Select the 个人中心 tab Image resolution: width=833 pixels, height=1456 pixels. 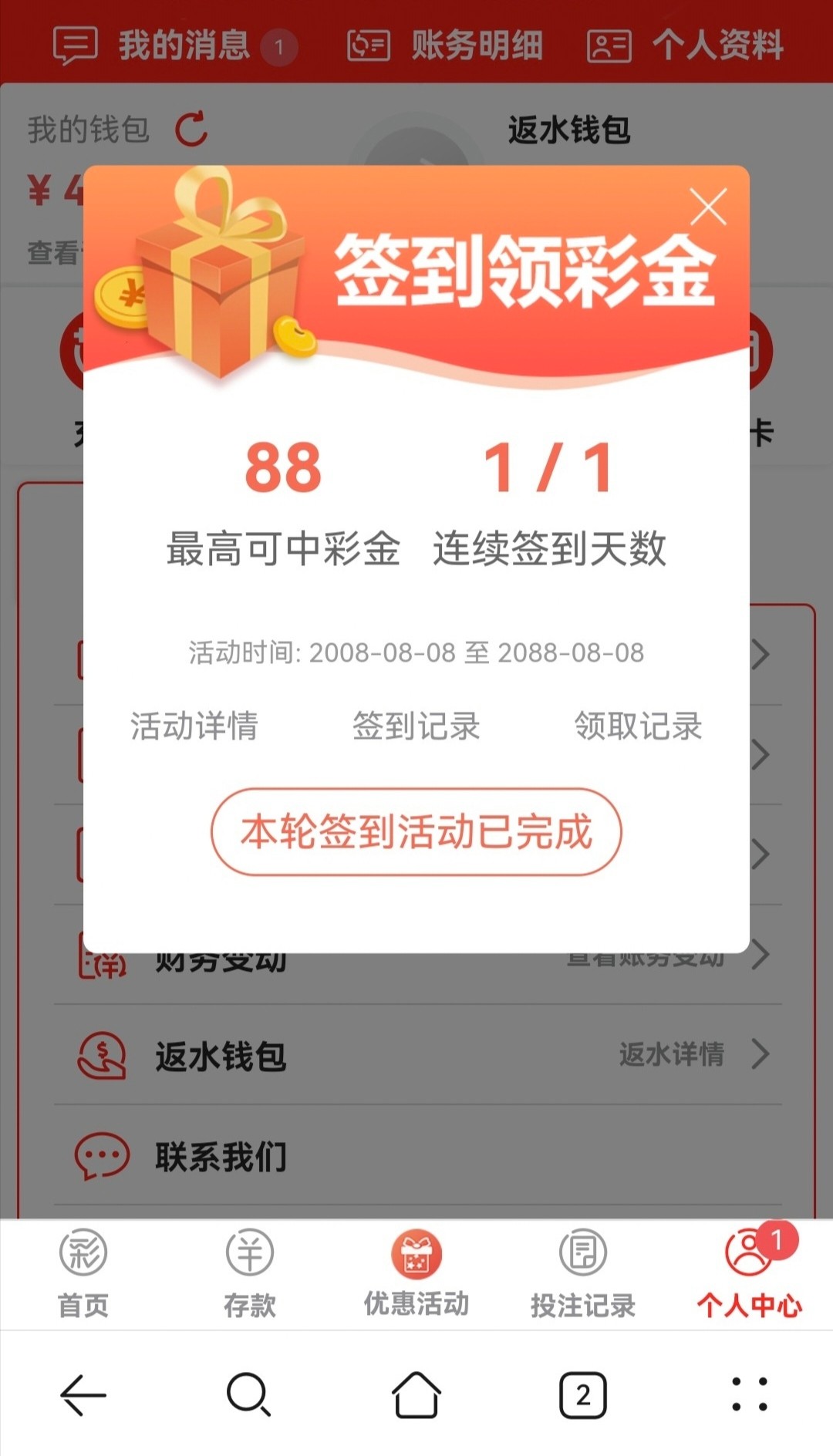point(749,1272)
